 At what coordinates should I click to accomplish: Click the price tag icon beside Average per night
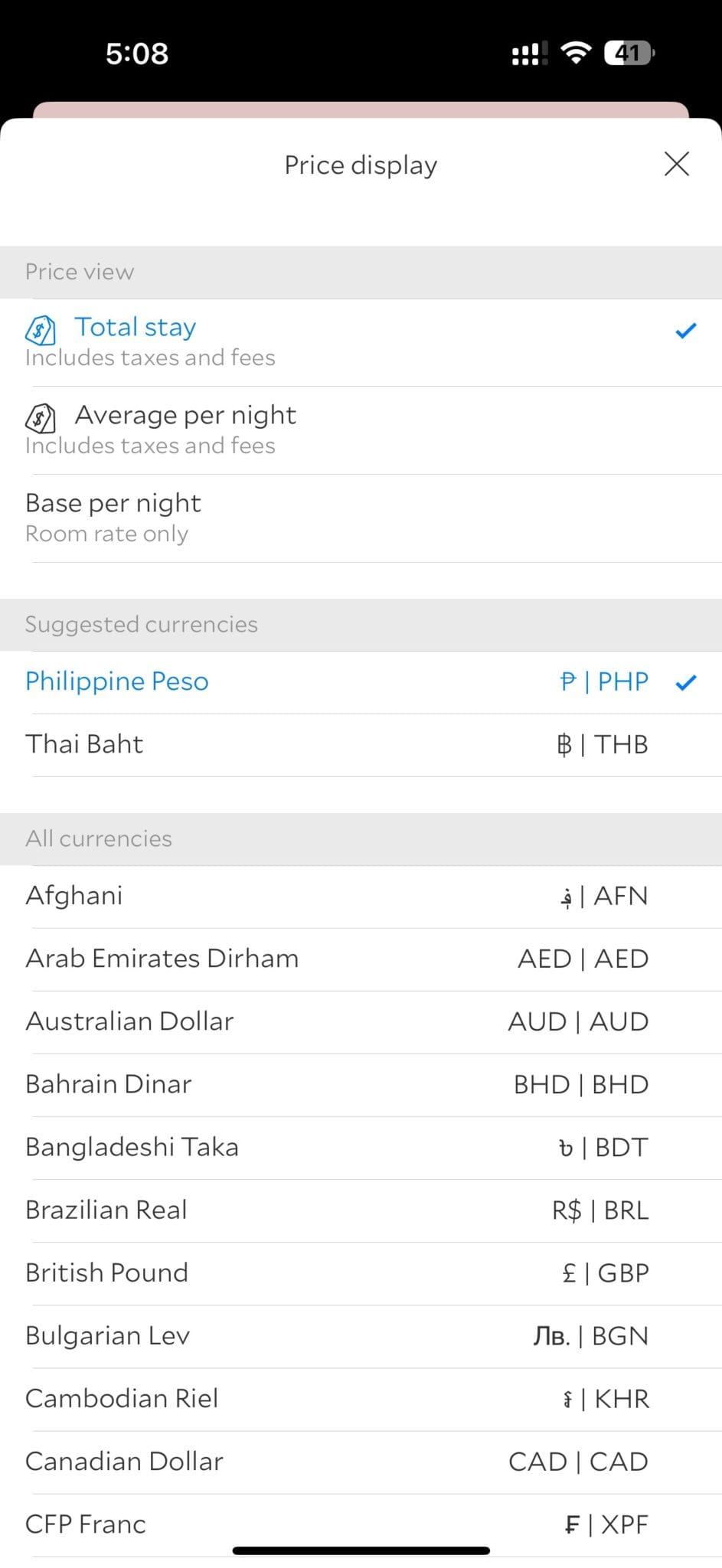[x=40, y=420]
